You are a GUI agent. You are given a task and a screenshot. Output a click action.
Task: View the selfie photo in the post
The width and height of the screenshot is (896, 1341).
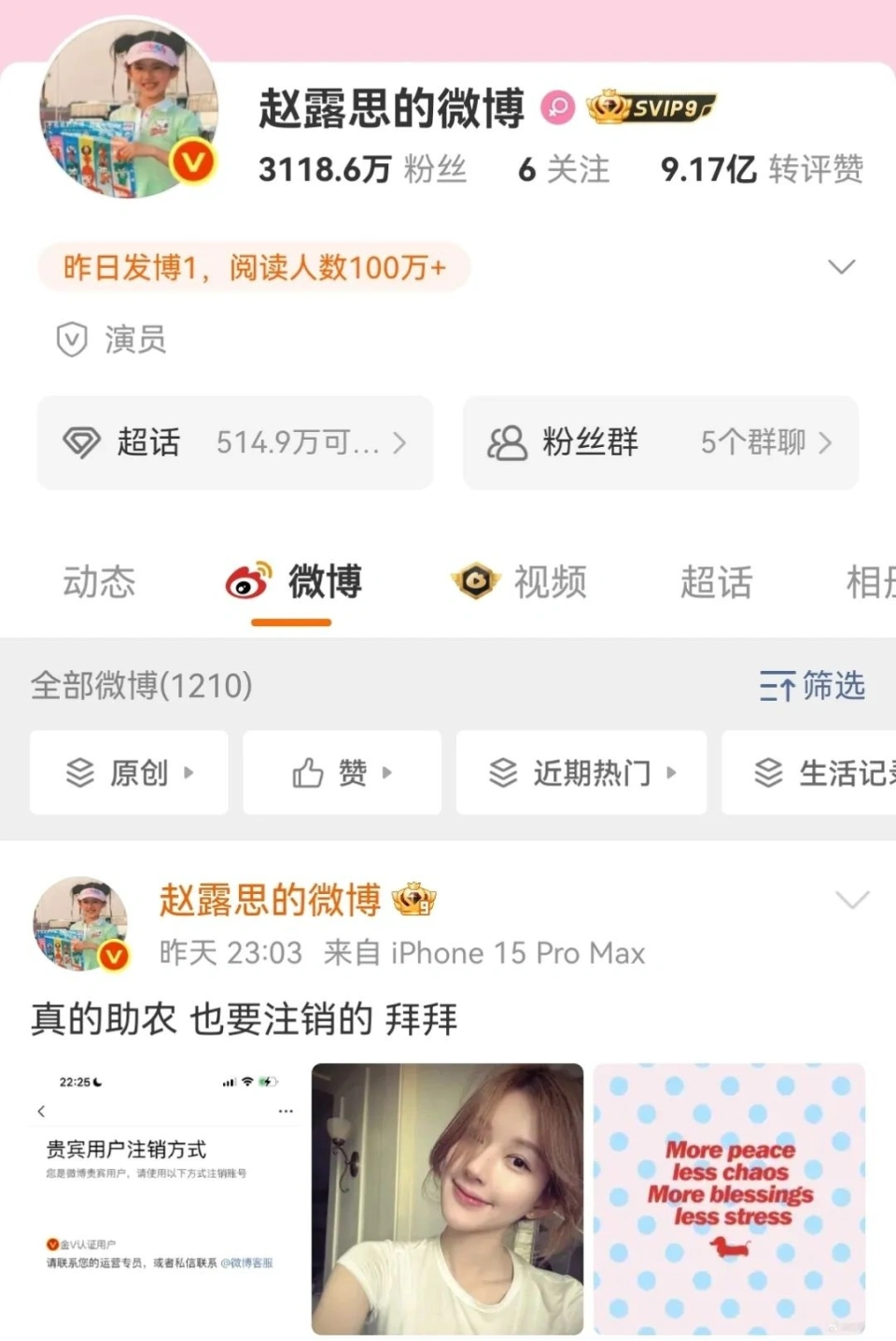[x=447, y=1198]
